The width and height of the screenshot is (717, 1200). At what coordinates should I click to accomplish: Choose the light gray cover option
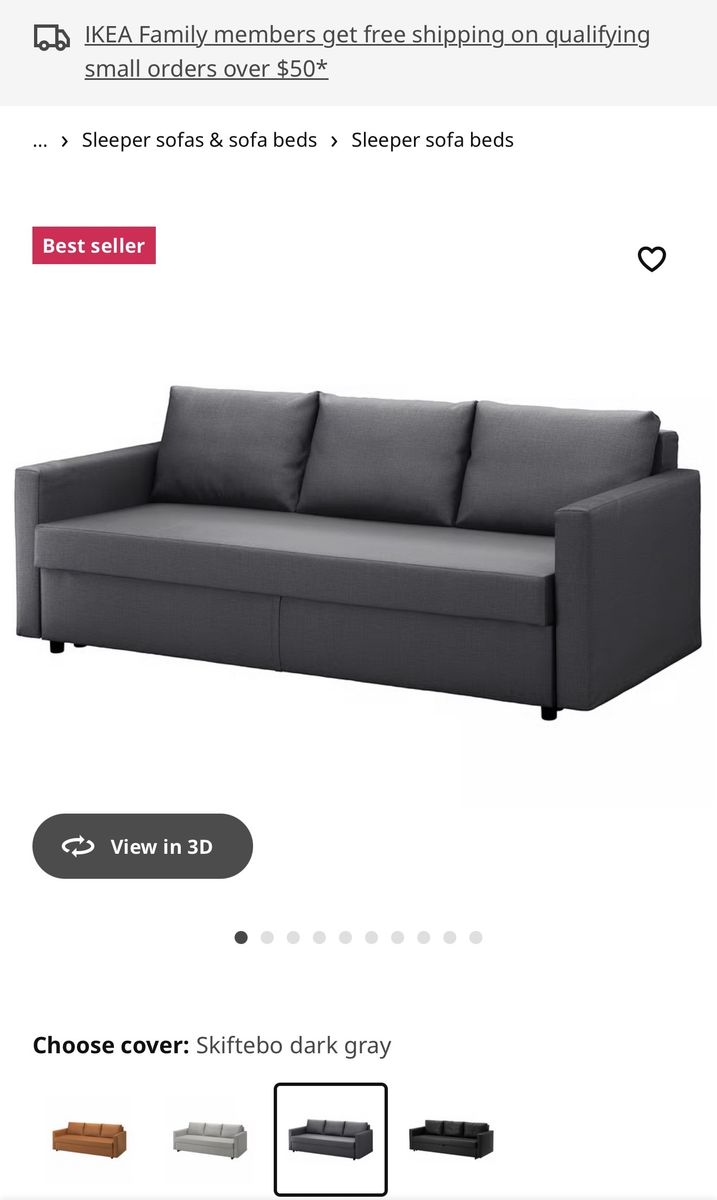pyautogui.click(x=208, y=1138)
